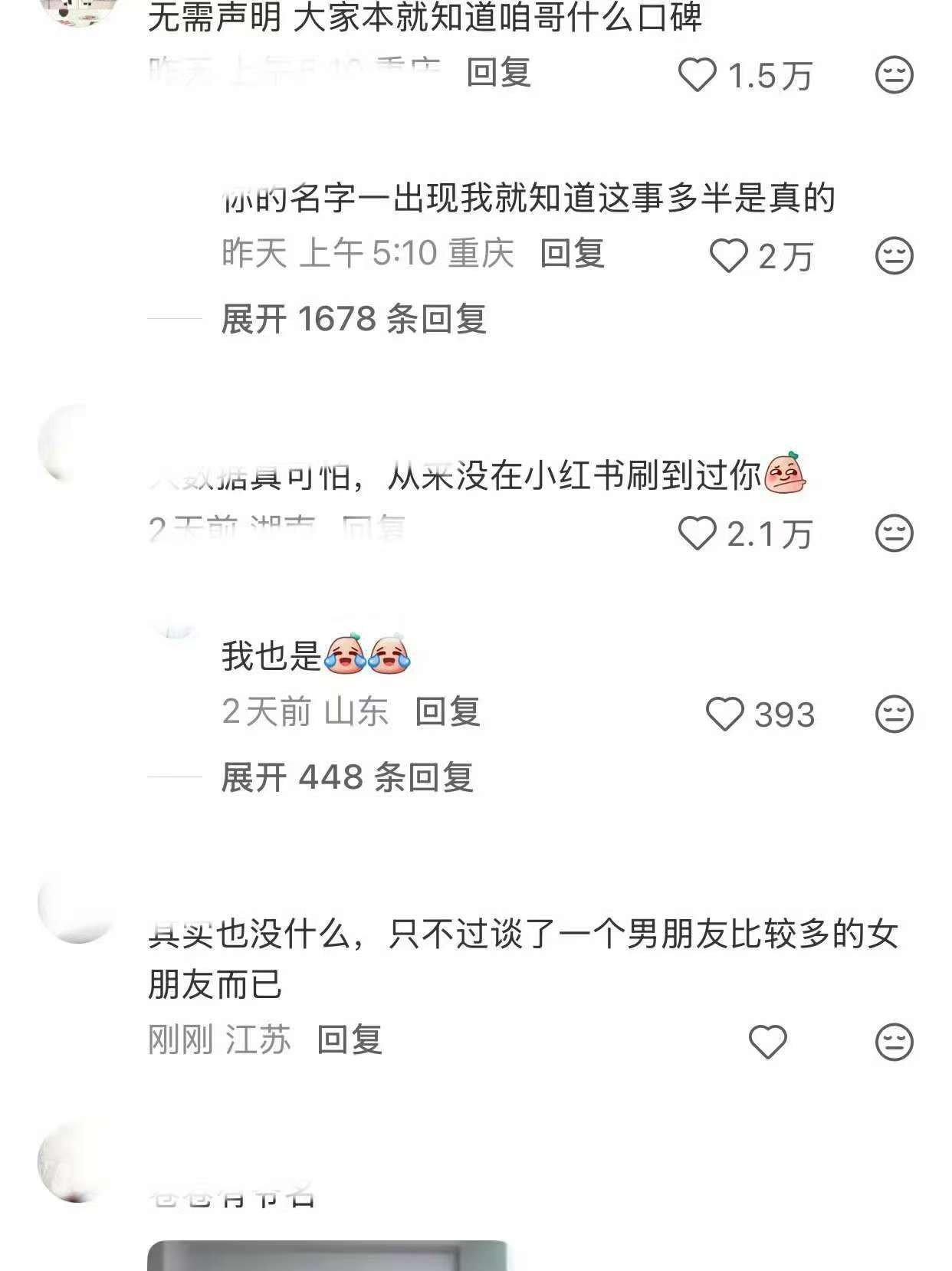Screen dimensions: 952x1271
Task: Like the 小红书 comment with 2.1万 likes
Action: click(697, 533)
